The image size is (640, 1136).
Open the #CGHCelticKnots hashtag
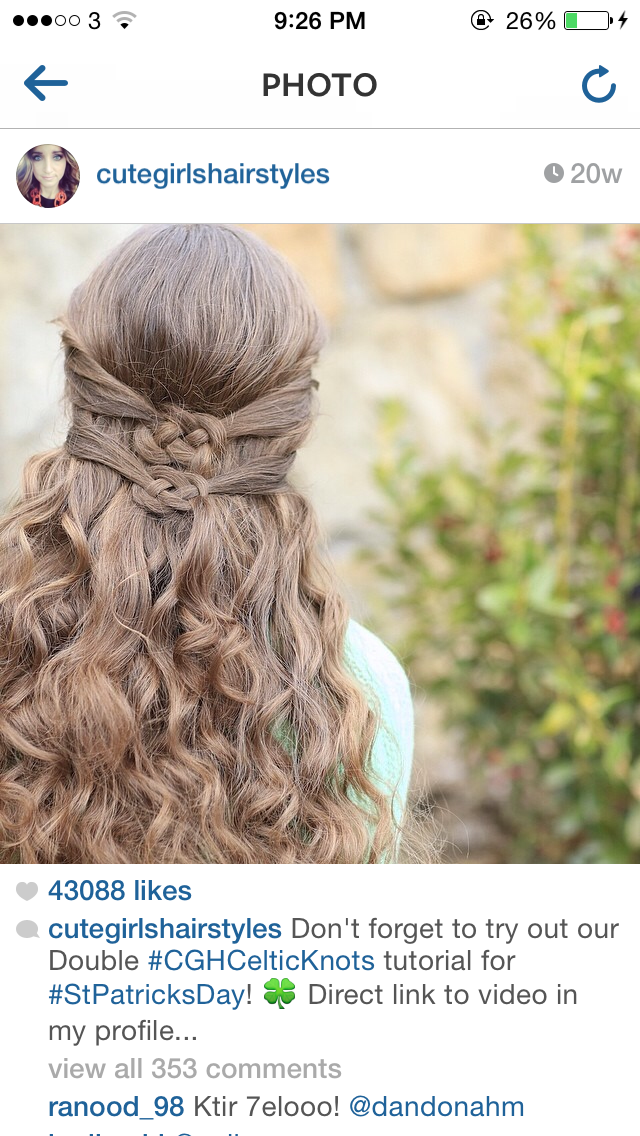261,962
